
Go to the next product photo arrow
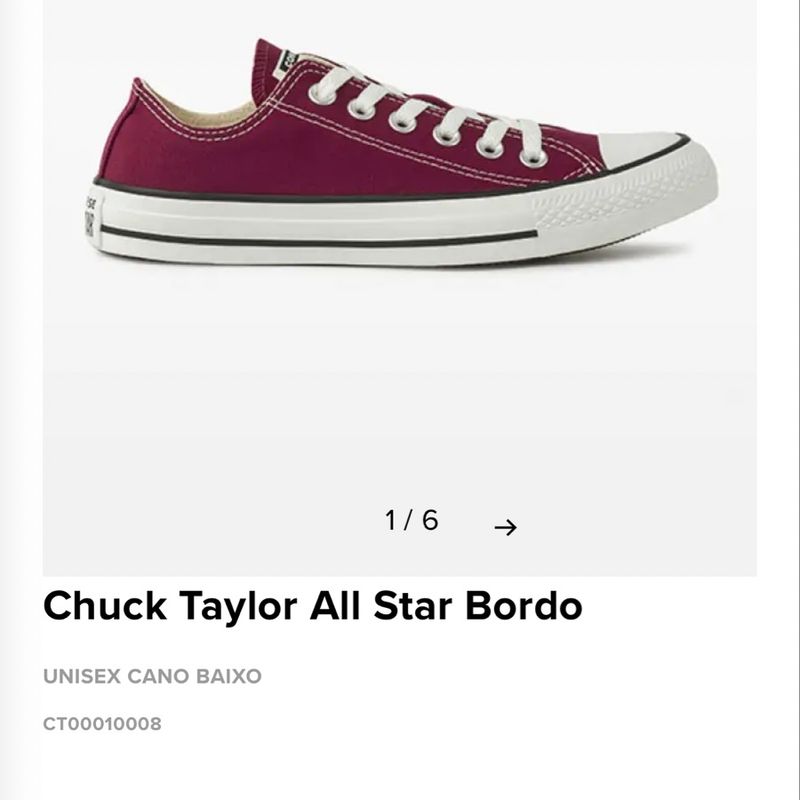506,527
